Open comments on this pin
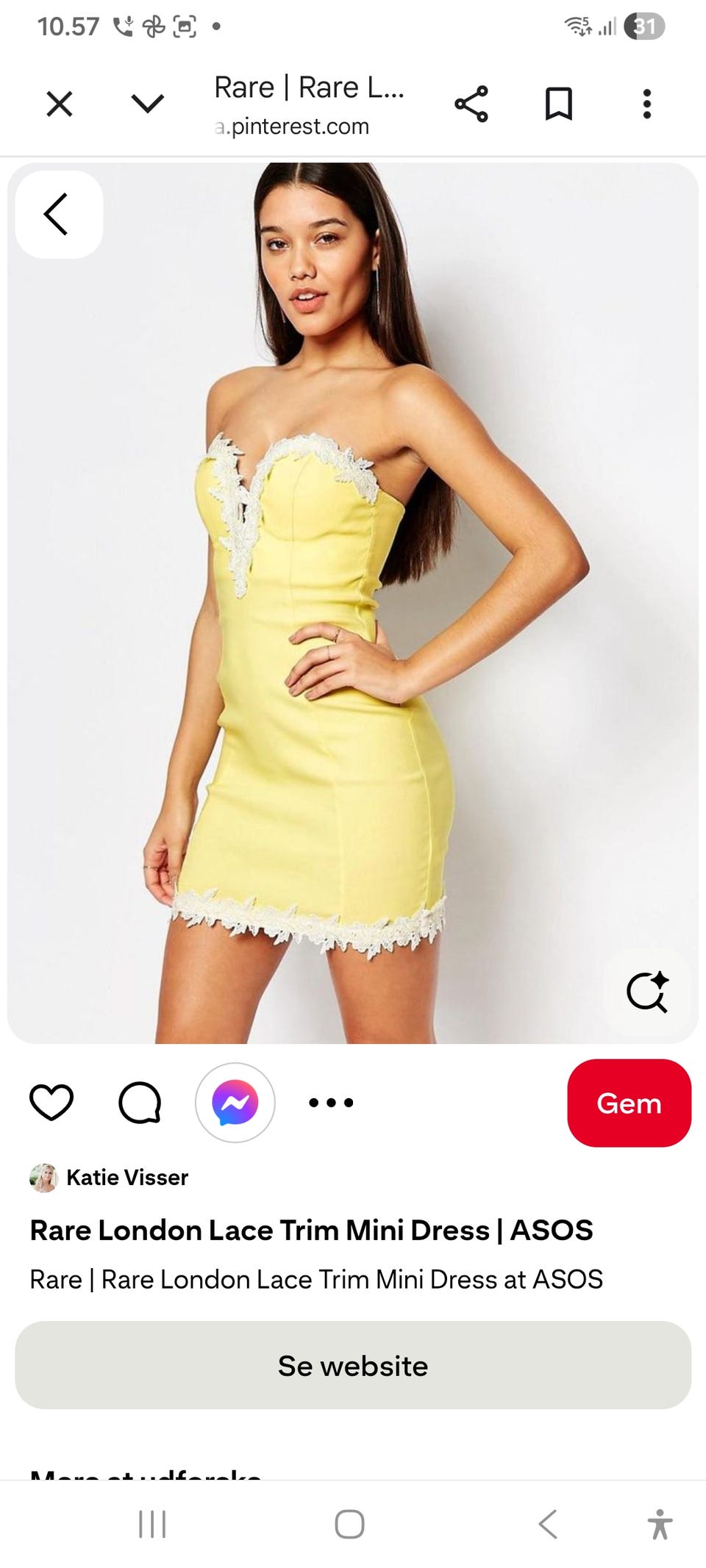This screenshot has height=1568, width=706. [140, 1103]
